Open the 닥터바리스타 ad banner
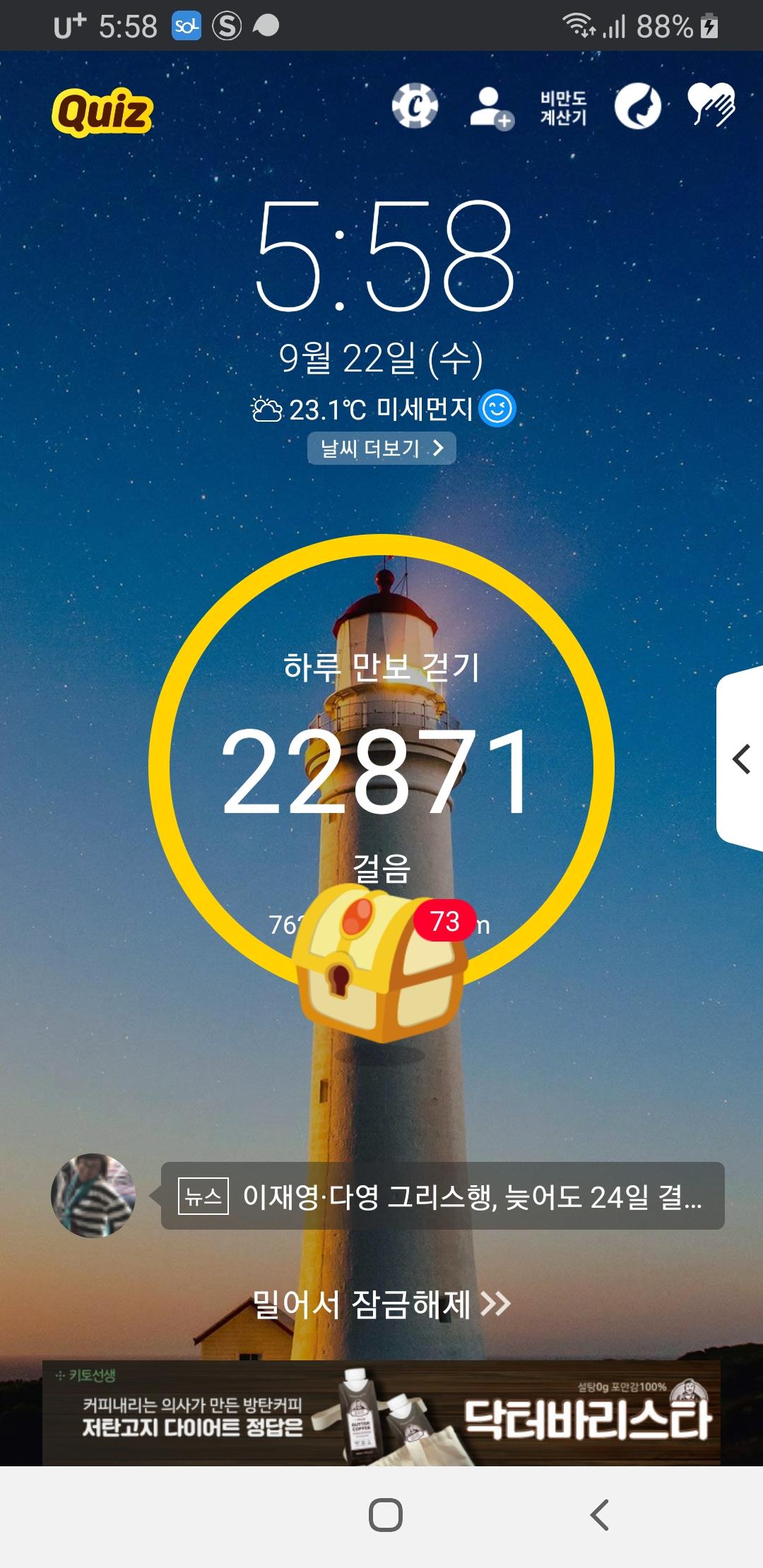Screen dimensions: 763x1568 click(381, 1413)
